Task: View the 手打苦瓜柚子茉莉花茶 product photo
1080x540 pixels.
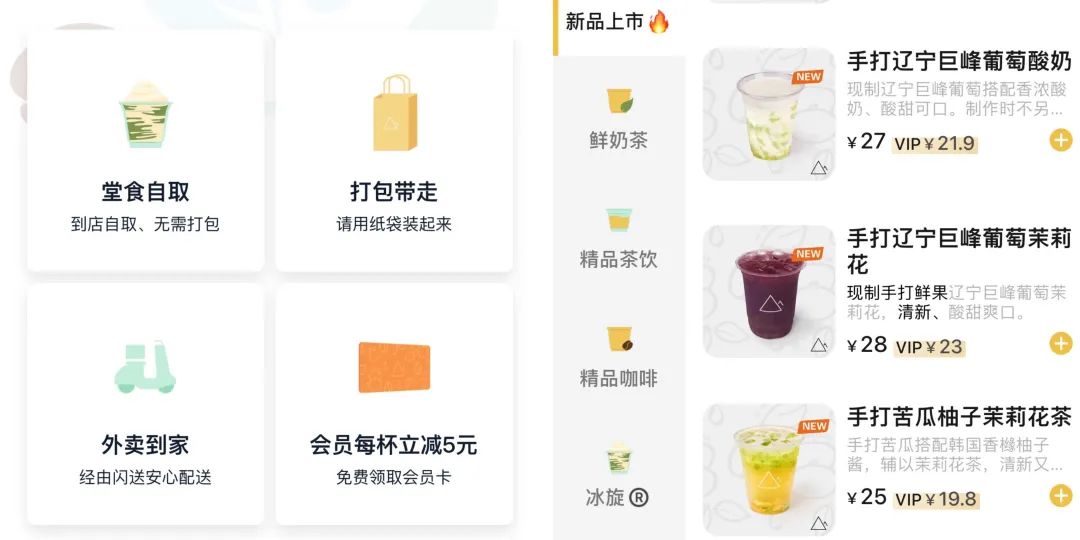Action: [768, 469]
